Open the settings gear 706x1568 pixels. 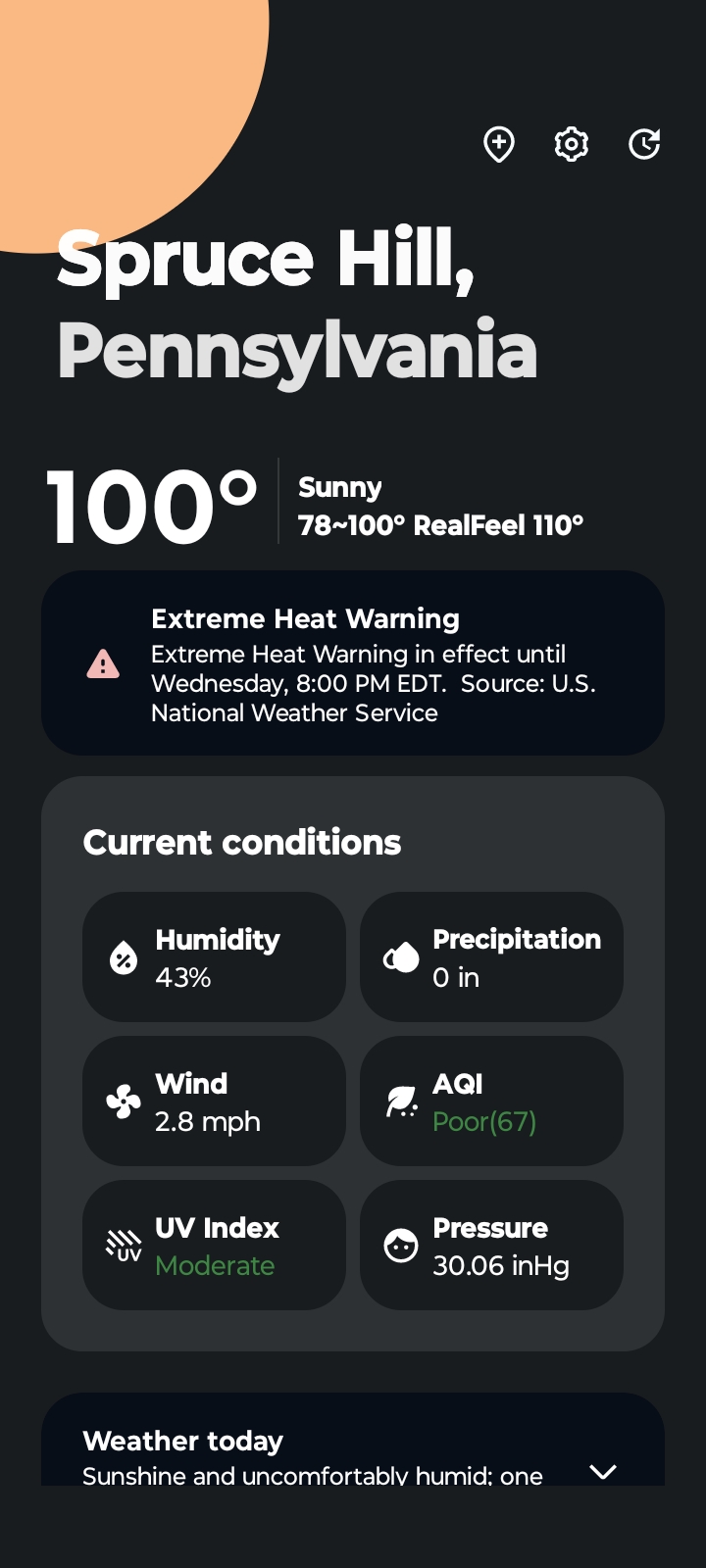tap(572, 145)
